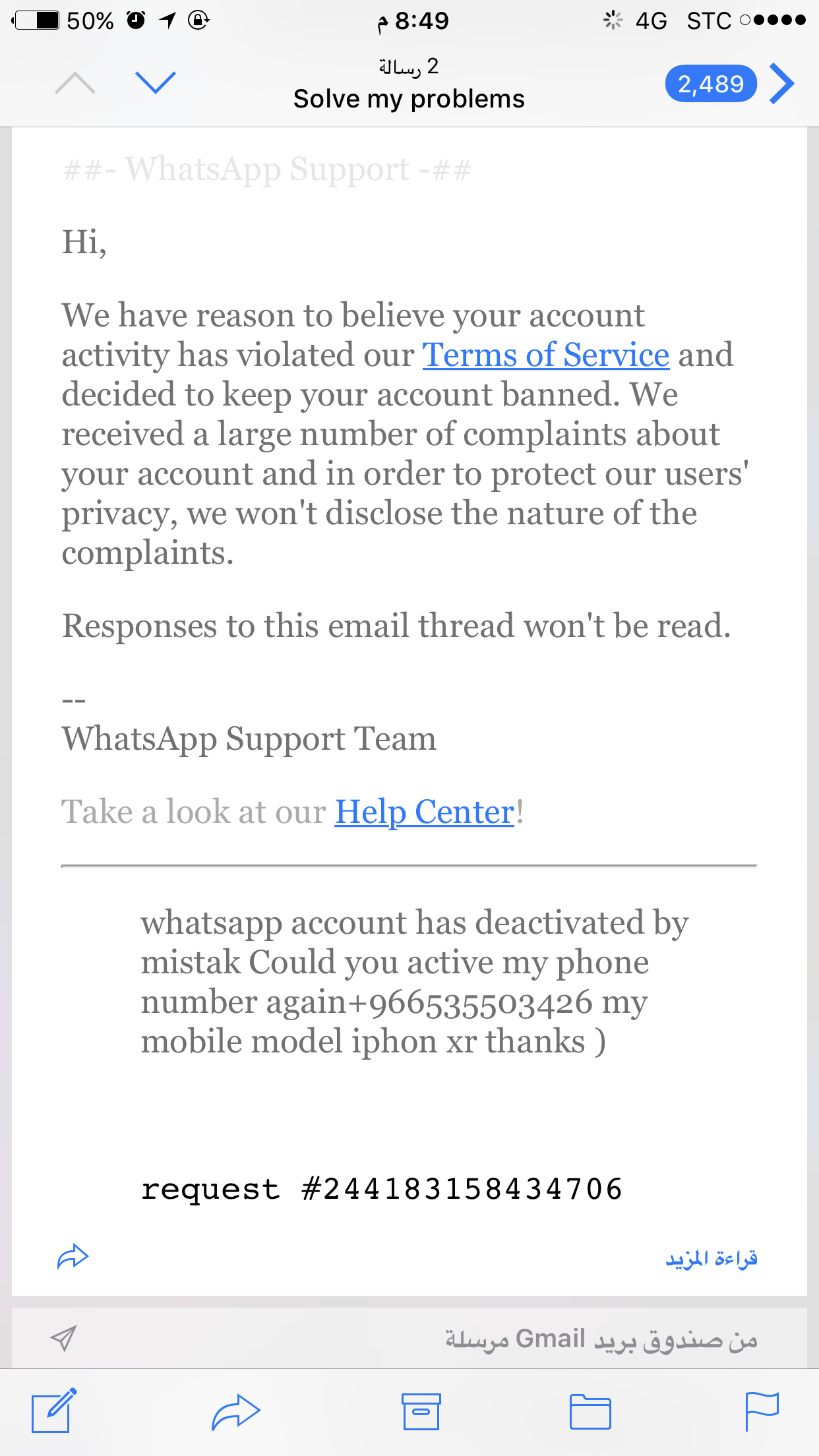Go to the next message with the down arrow
Image resolution: width=819 pixels, height=1456 pixels.
155,82
